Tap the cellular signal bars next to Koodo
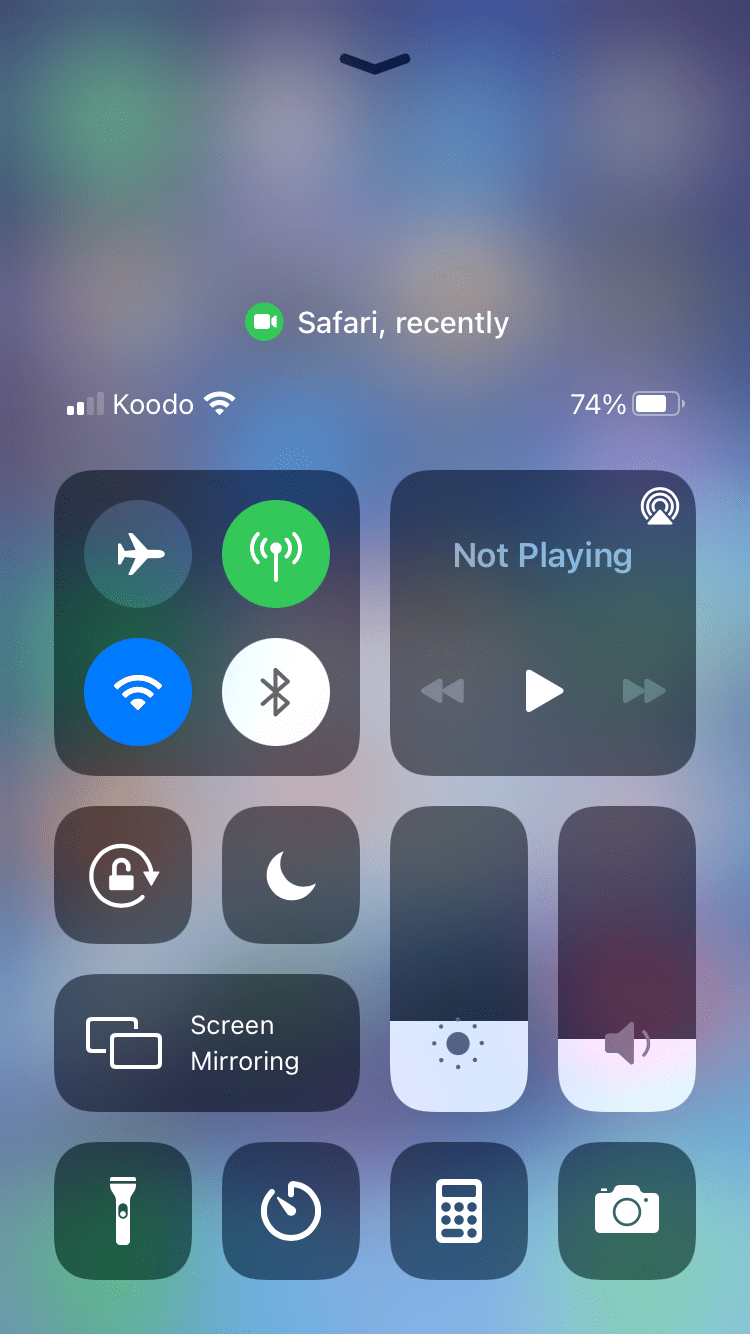This screenshot has height=1334, width=750. pyautogui.click(x=85, y=404)
